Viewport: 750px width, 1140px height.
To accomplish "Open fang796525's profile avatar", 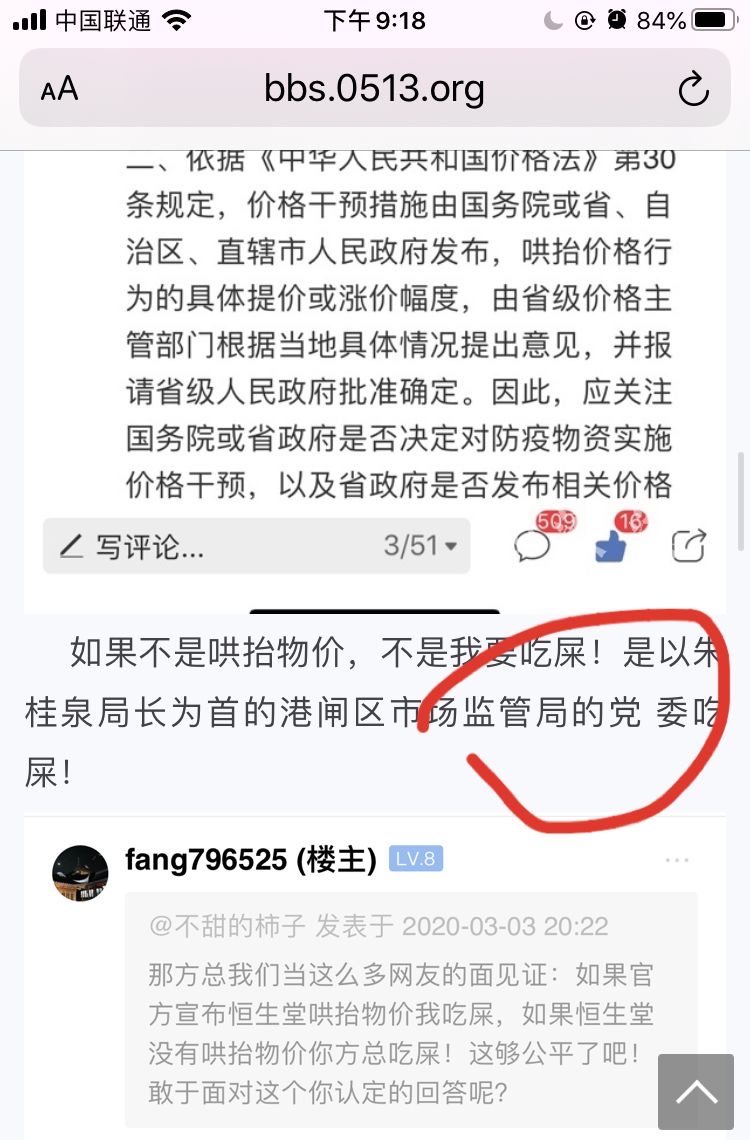I will pyautogui.click(x=80, y=872).
